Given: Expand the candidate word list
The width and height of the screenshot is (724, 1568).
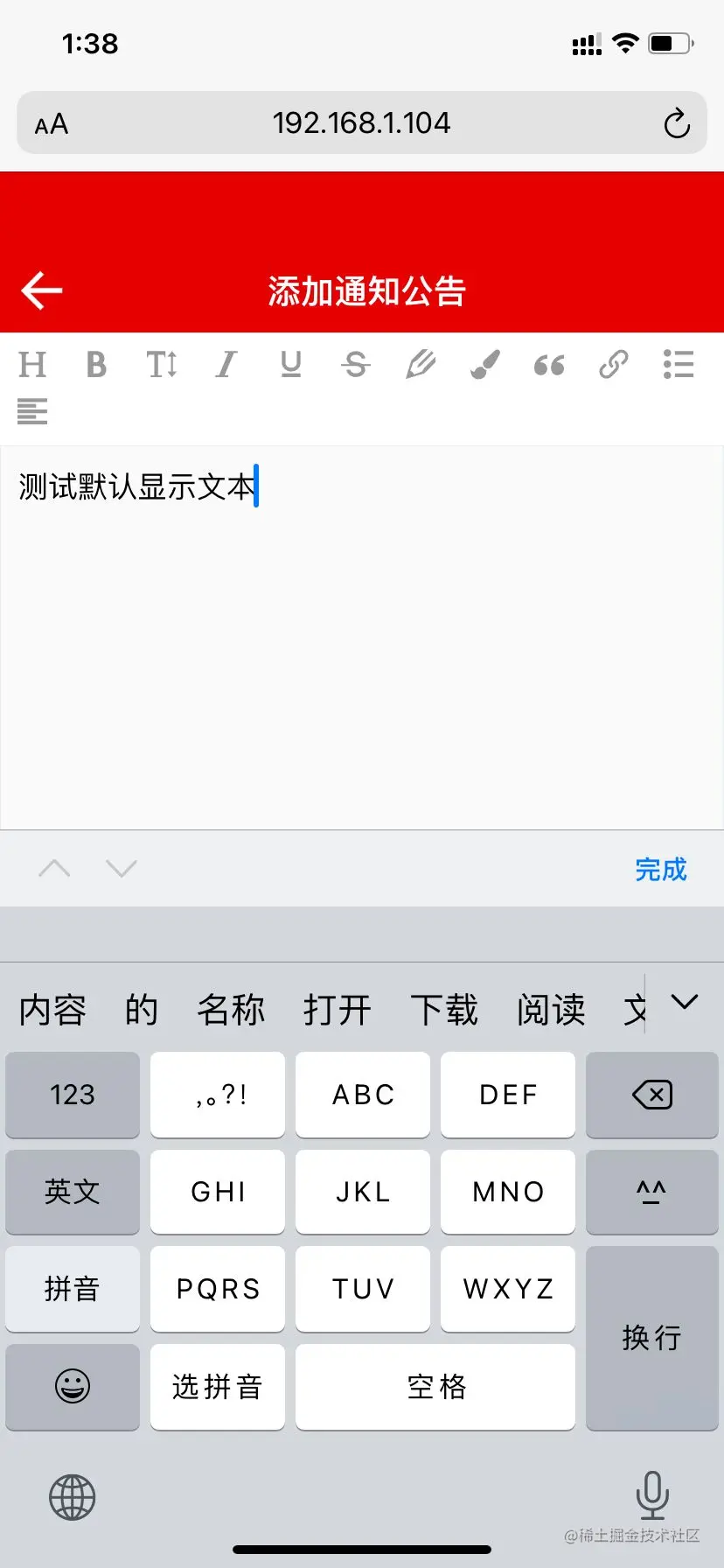Looking at the screenshot, I should [684, 1002].
